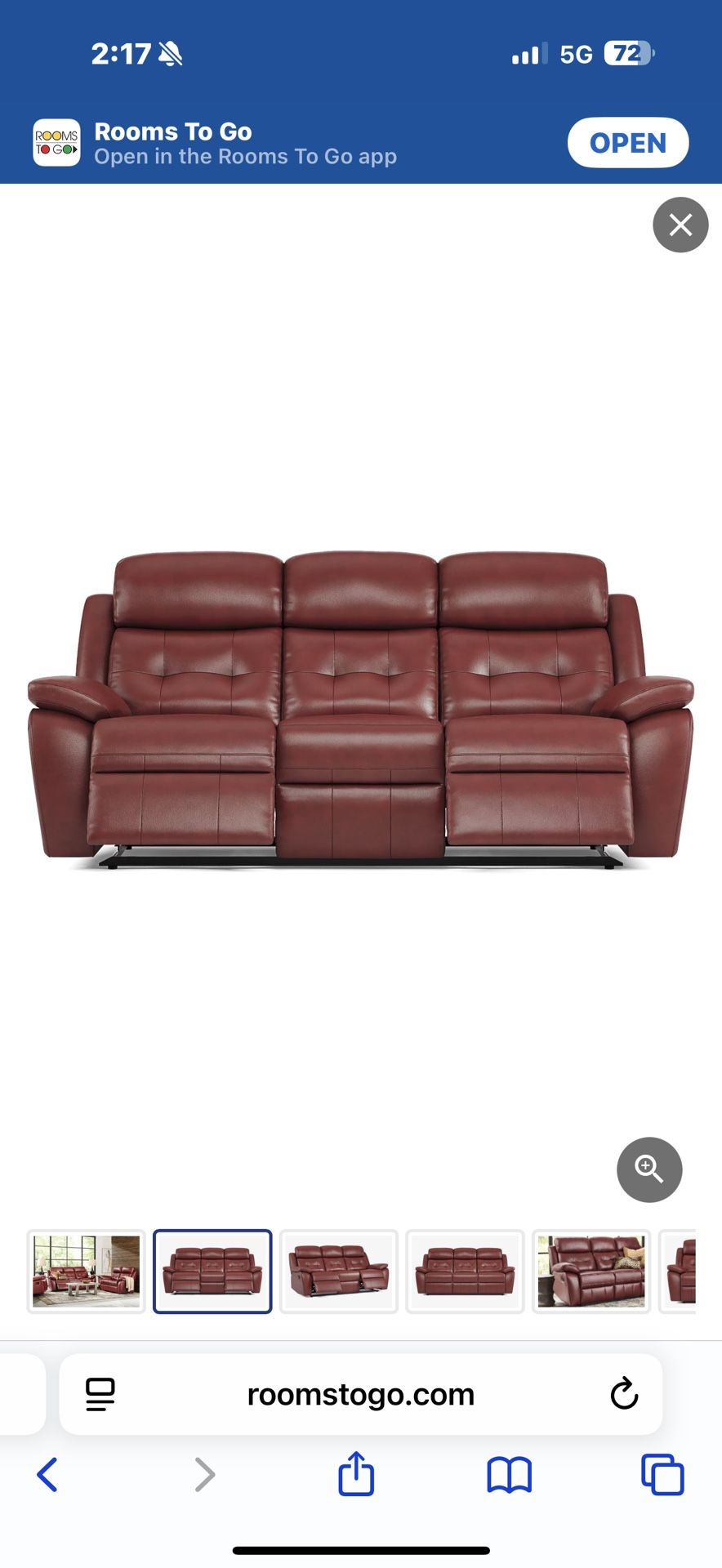
Task: Tap the roomstogo.com address bar
Action: tap(360, 1394)
